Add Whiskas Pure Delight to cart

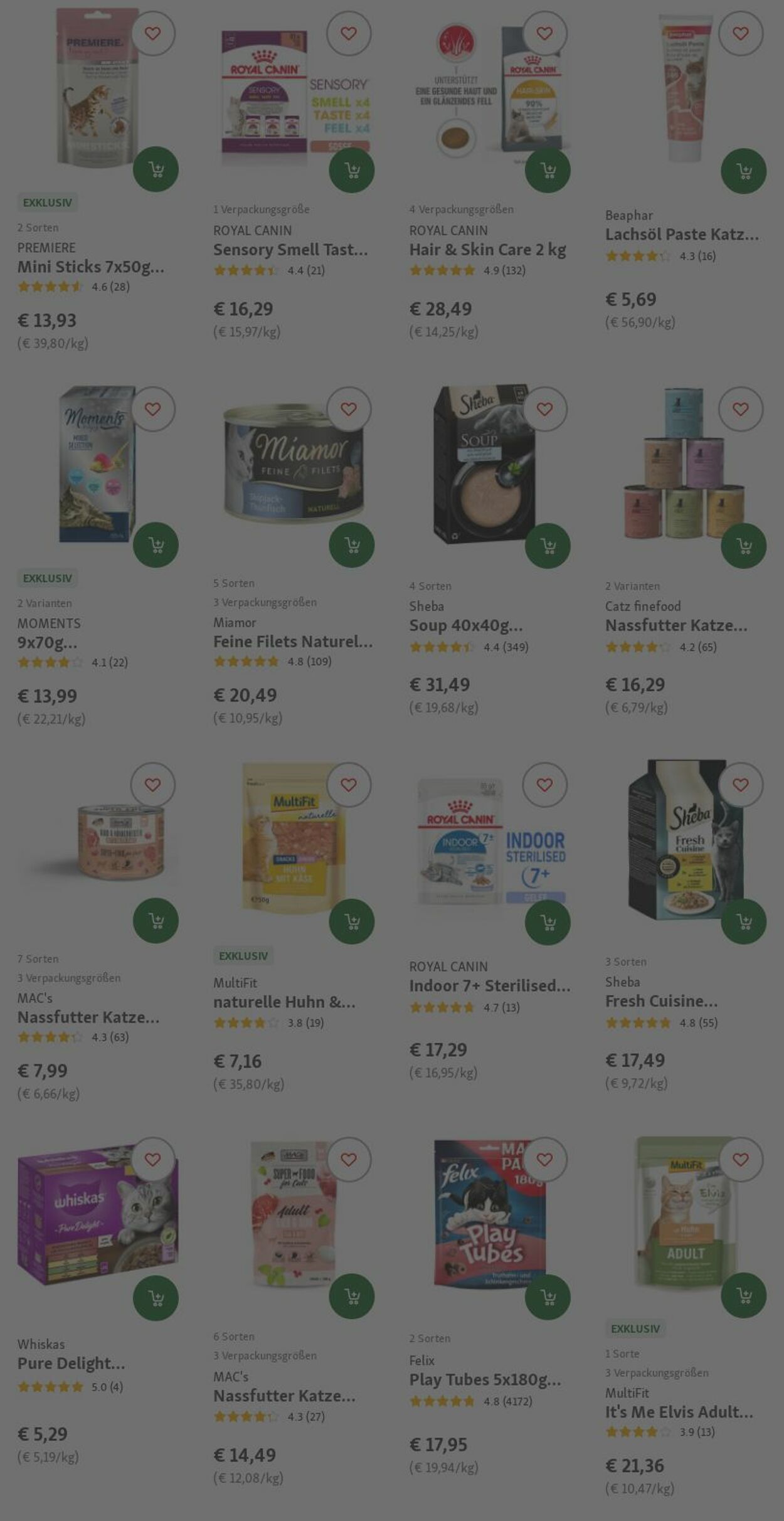[156, 1298]
